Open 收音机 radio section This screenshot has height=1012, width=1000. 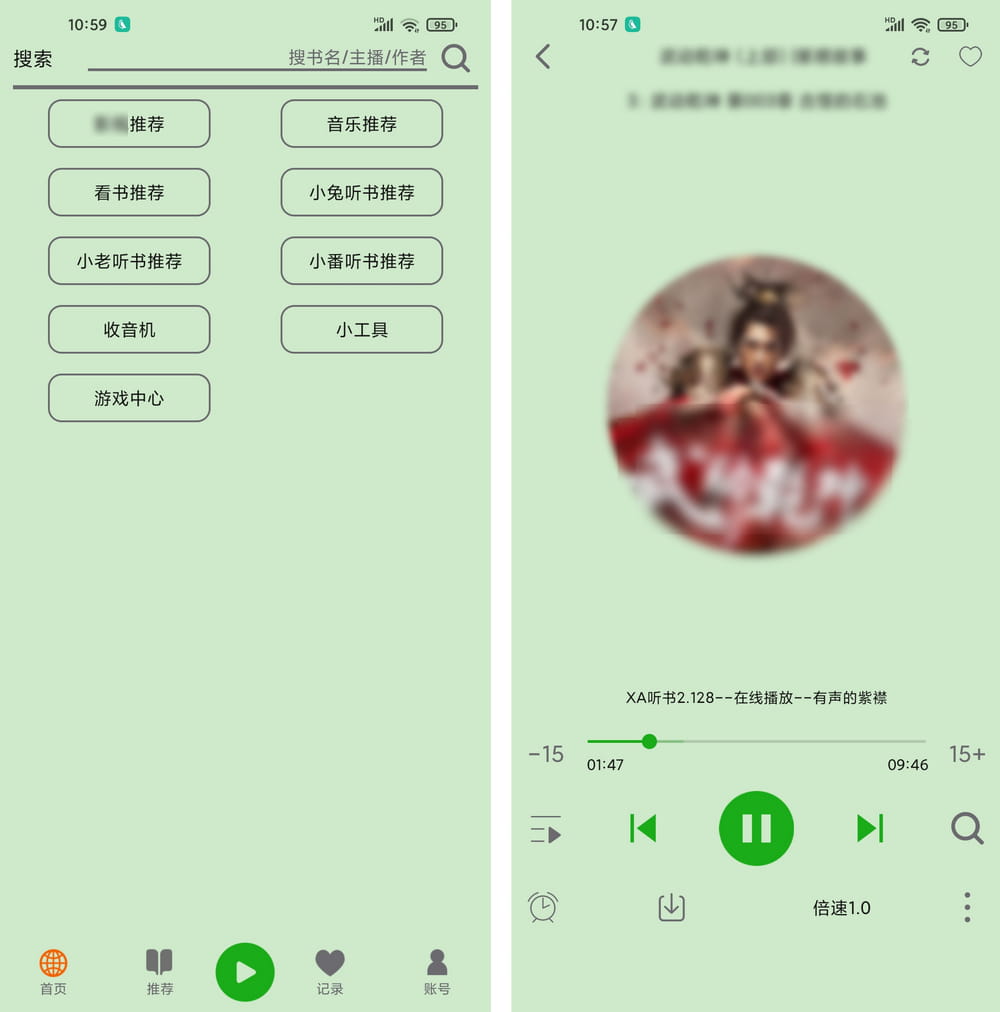pyautogui.click(x=129, y=329)
